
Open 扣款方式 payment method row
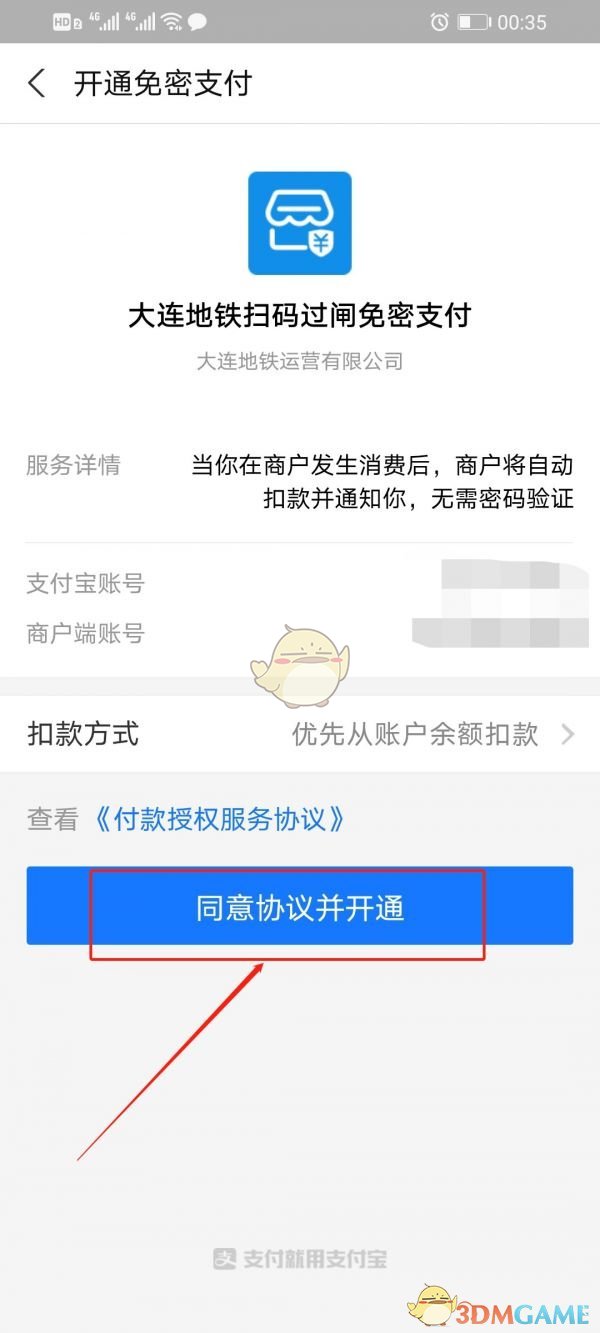tap(300, 735)
